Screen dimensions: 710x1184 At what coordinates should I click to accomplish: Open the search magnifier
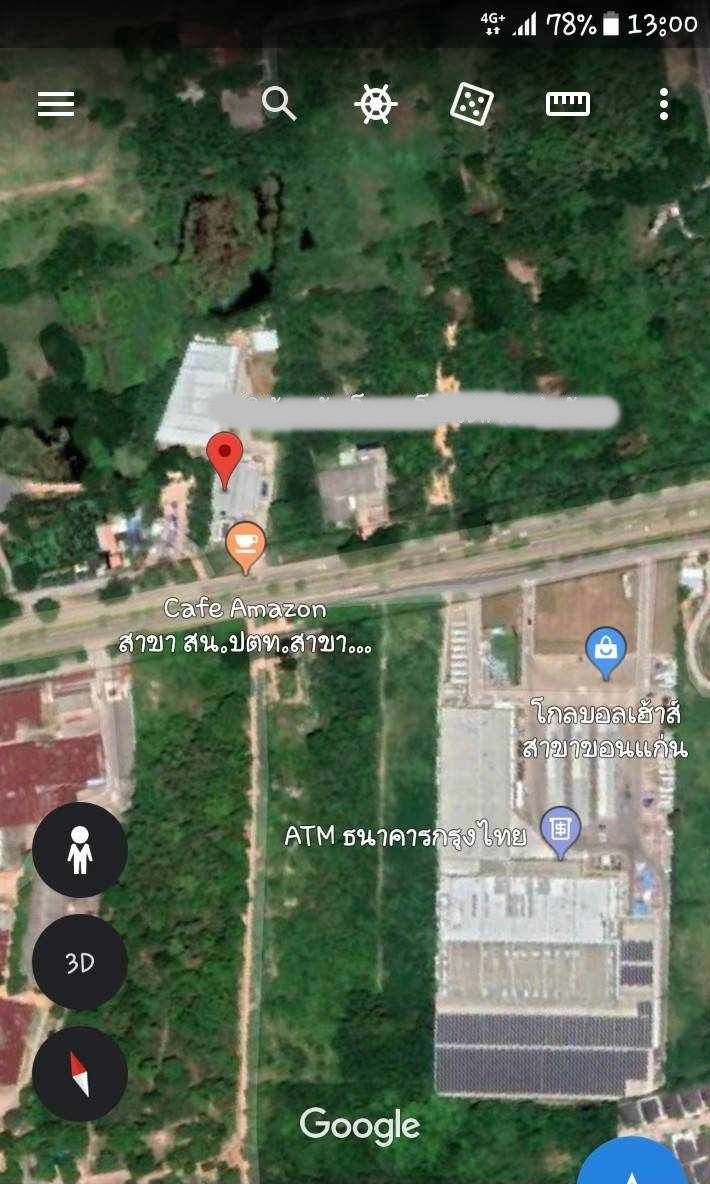279,103
